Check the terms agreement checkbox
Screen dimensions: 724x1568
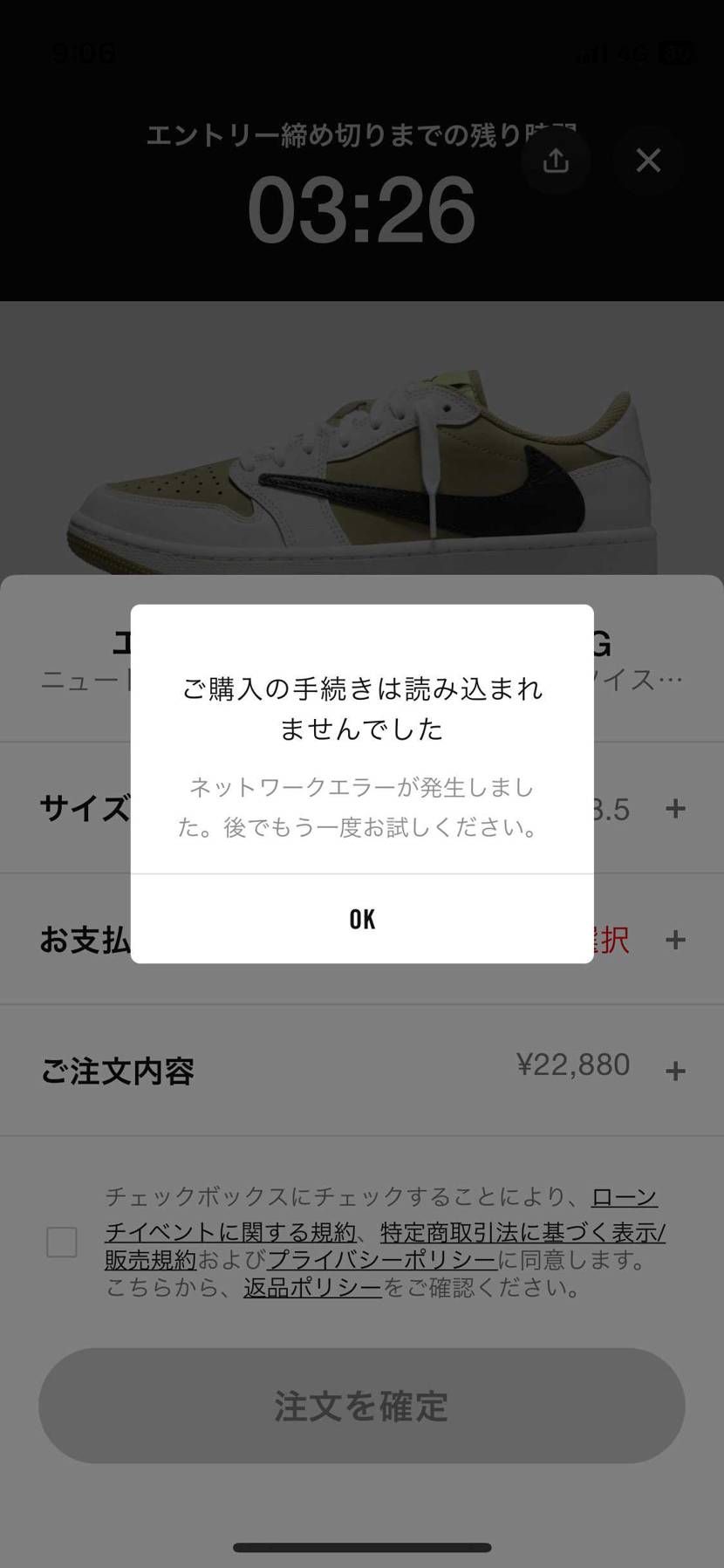click(61, 1242)
